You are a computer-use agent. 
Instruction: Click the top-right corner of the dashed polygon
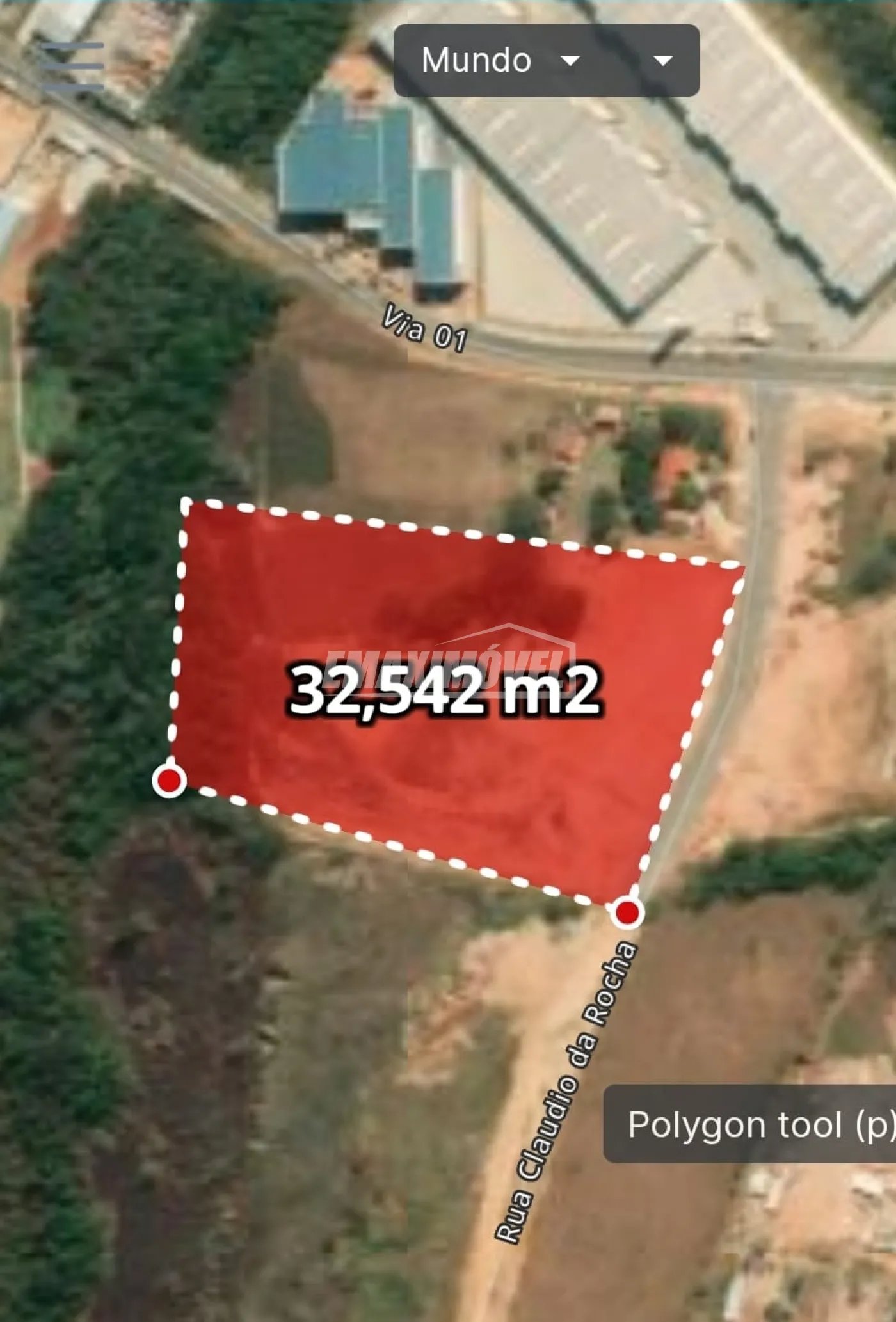739,566
